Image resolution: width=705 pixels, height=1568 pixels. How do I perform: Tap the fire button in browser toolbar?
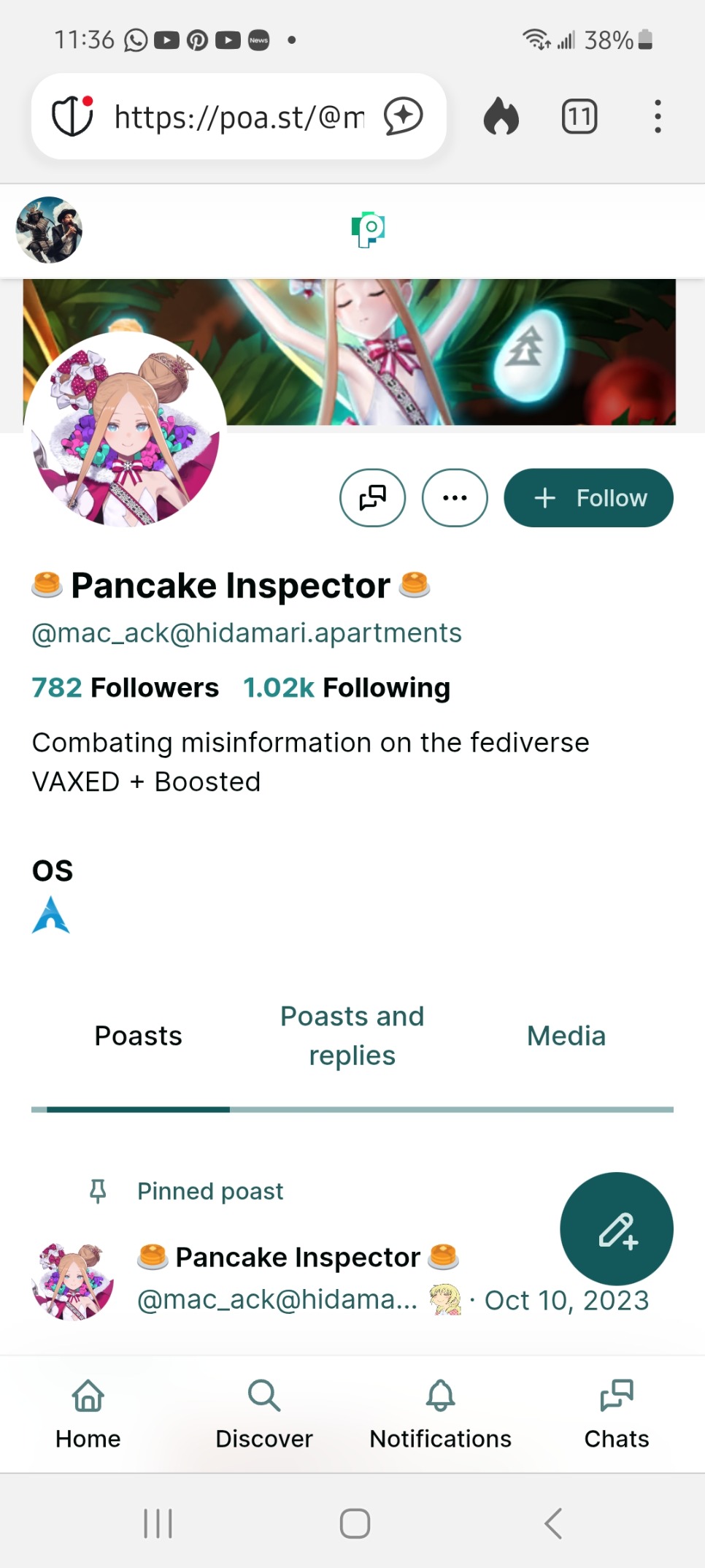[x=501, y=117]
